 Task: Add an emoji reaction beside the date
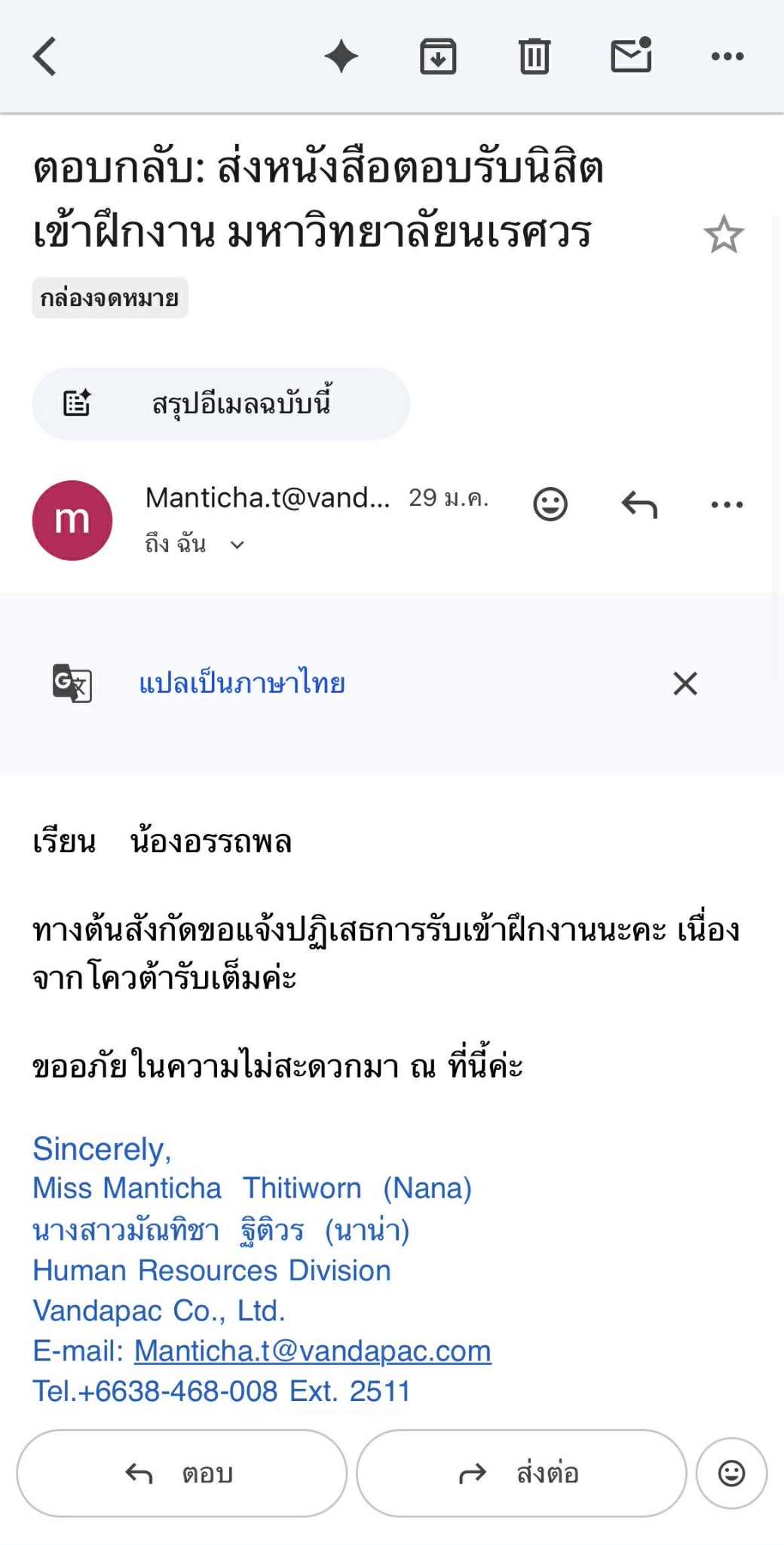coord(550,504)
